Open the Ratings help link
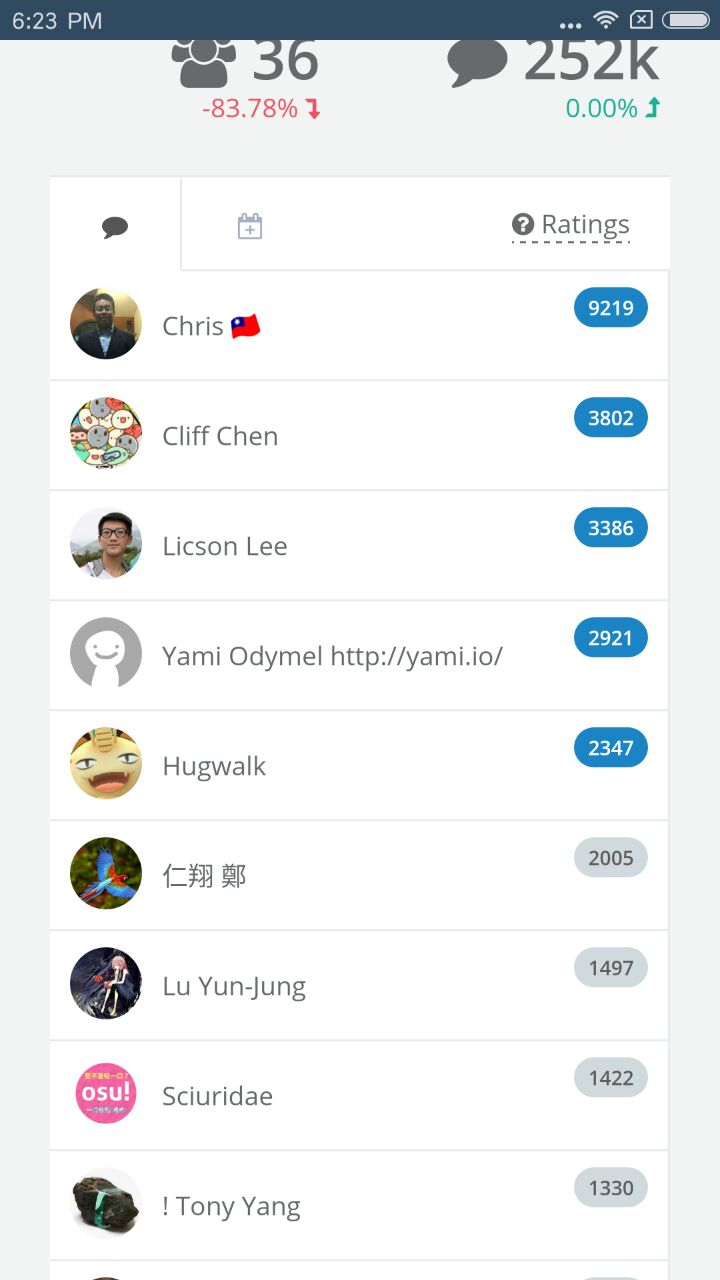The width and height of the screenshot is (720, 1280). point(571,225)
